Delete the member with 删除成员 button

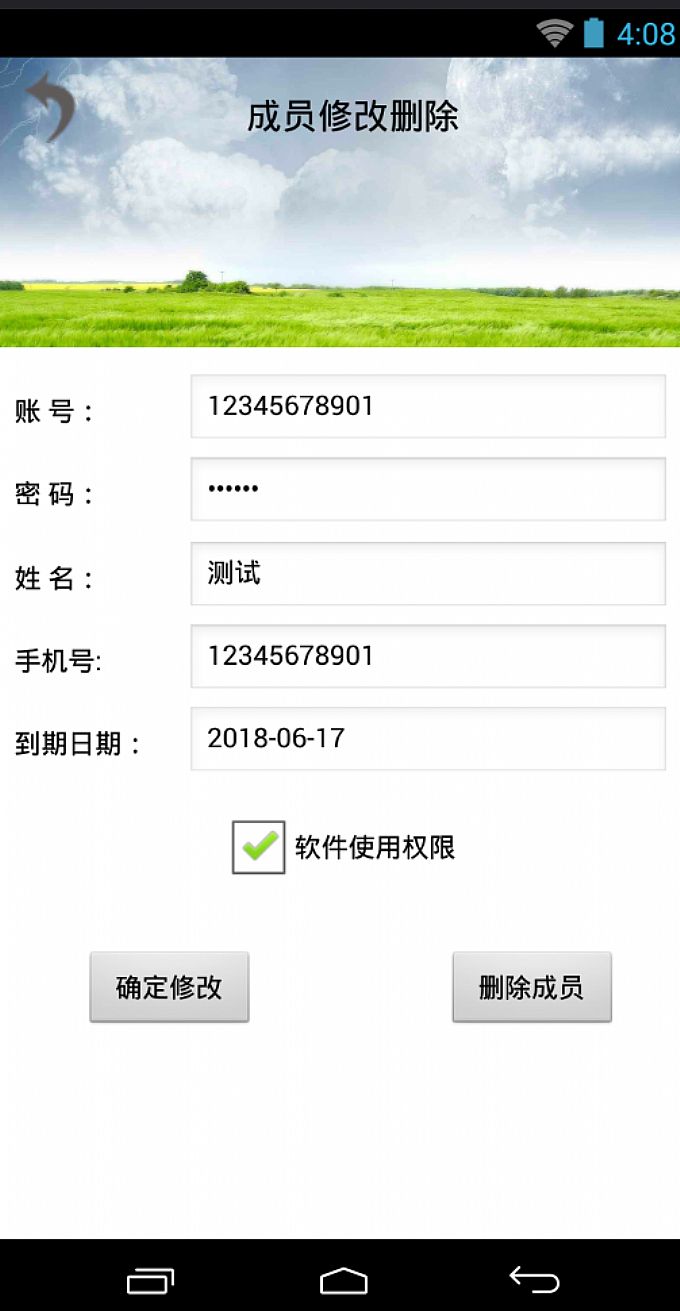click(531, 987)
